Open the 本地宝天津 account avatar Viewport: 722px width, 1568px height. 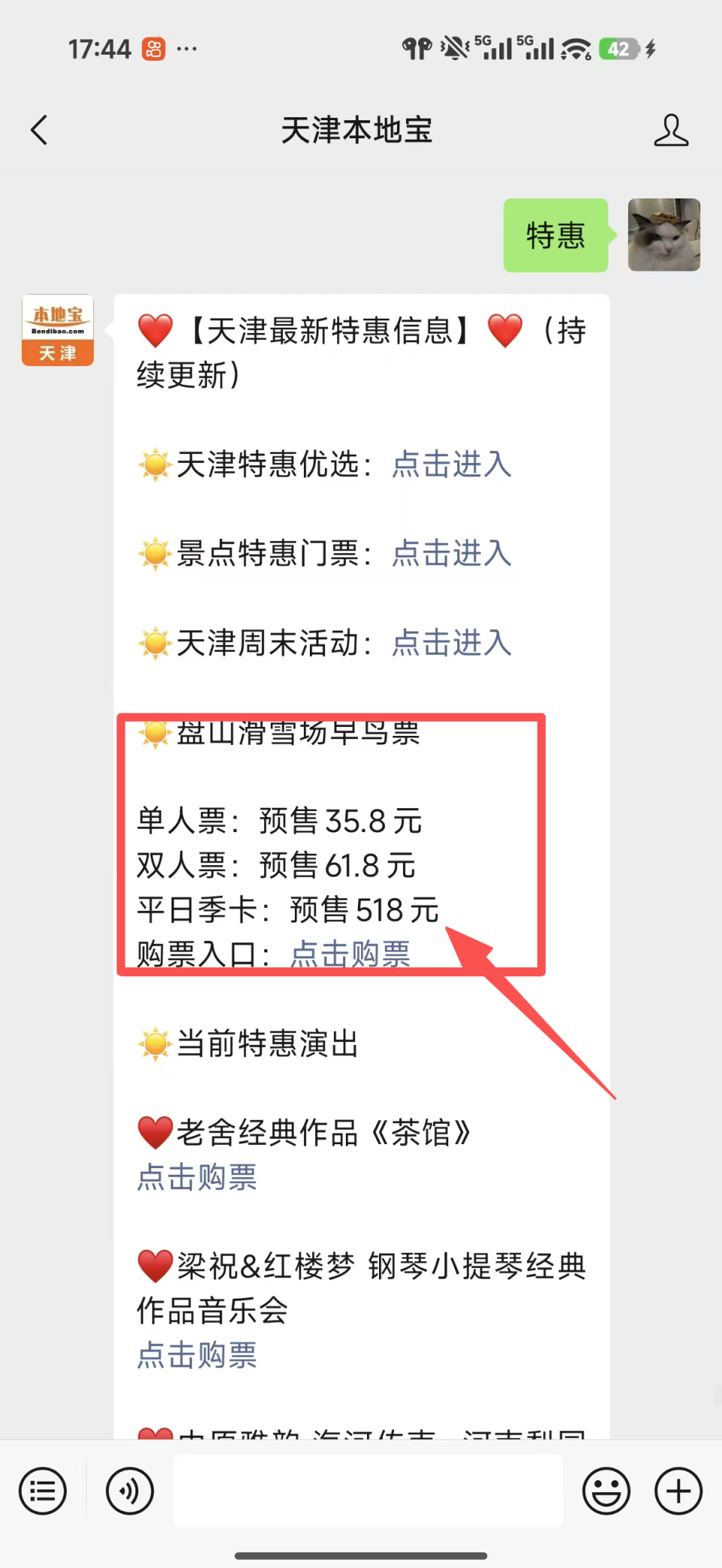pyautogui.click(x=57, y=329)
